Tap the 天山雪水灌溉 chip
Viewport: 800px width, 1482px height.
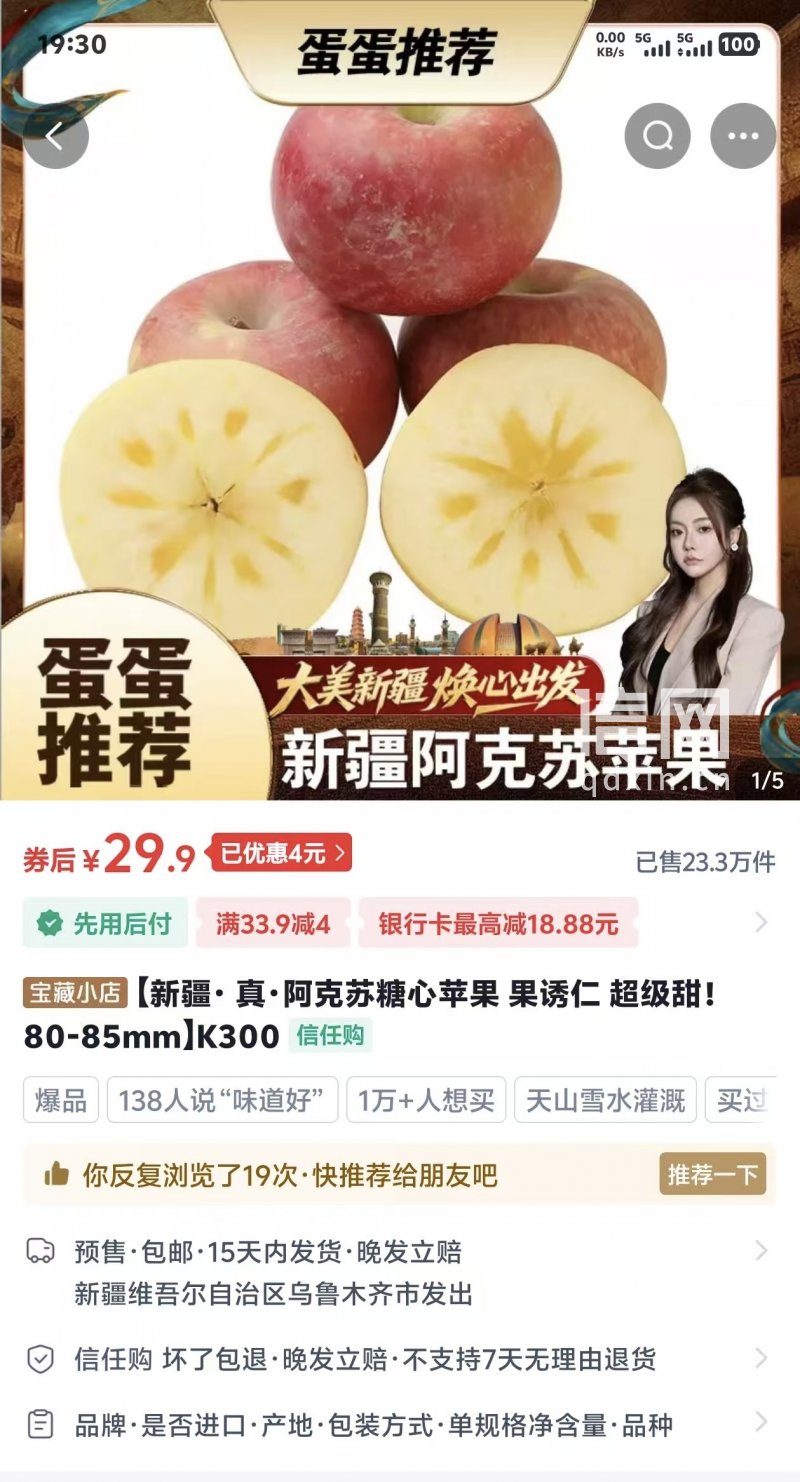click(x=605, y=1100)
